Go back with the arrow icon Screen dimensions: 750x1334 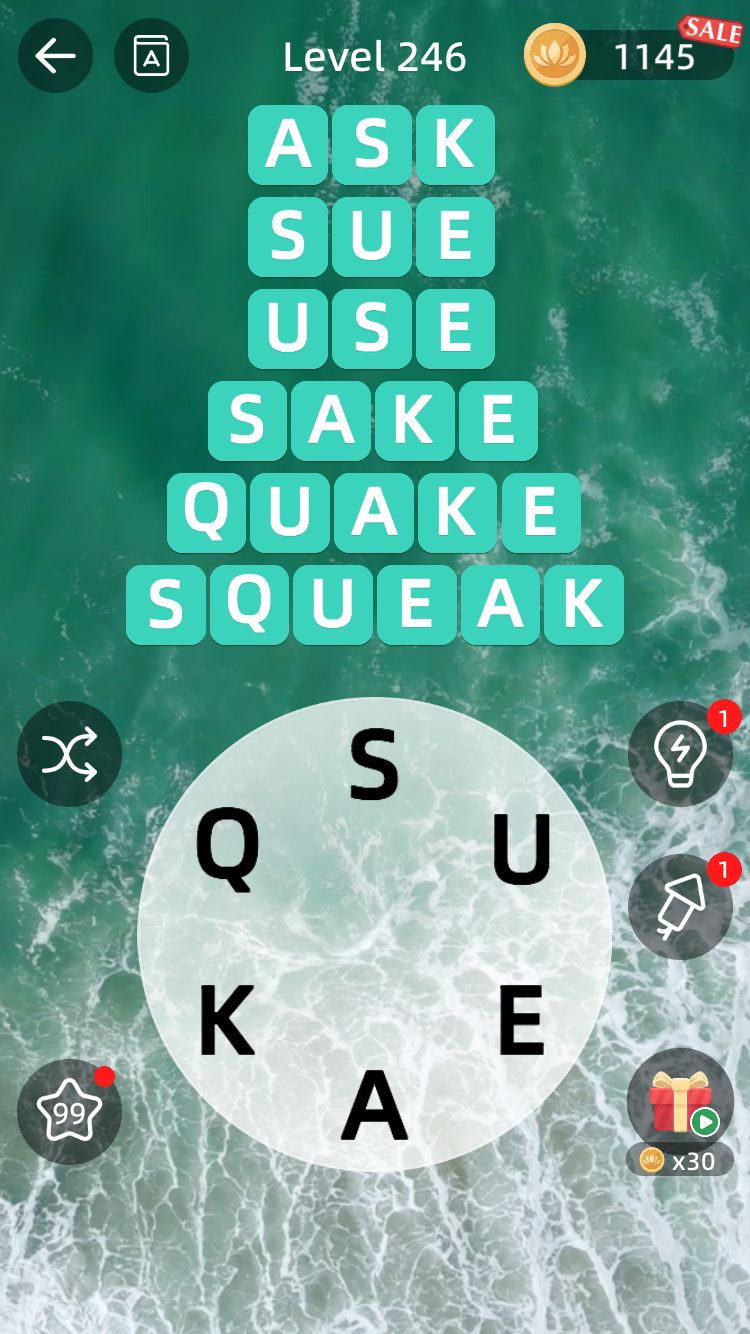click(56, 56)
